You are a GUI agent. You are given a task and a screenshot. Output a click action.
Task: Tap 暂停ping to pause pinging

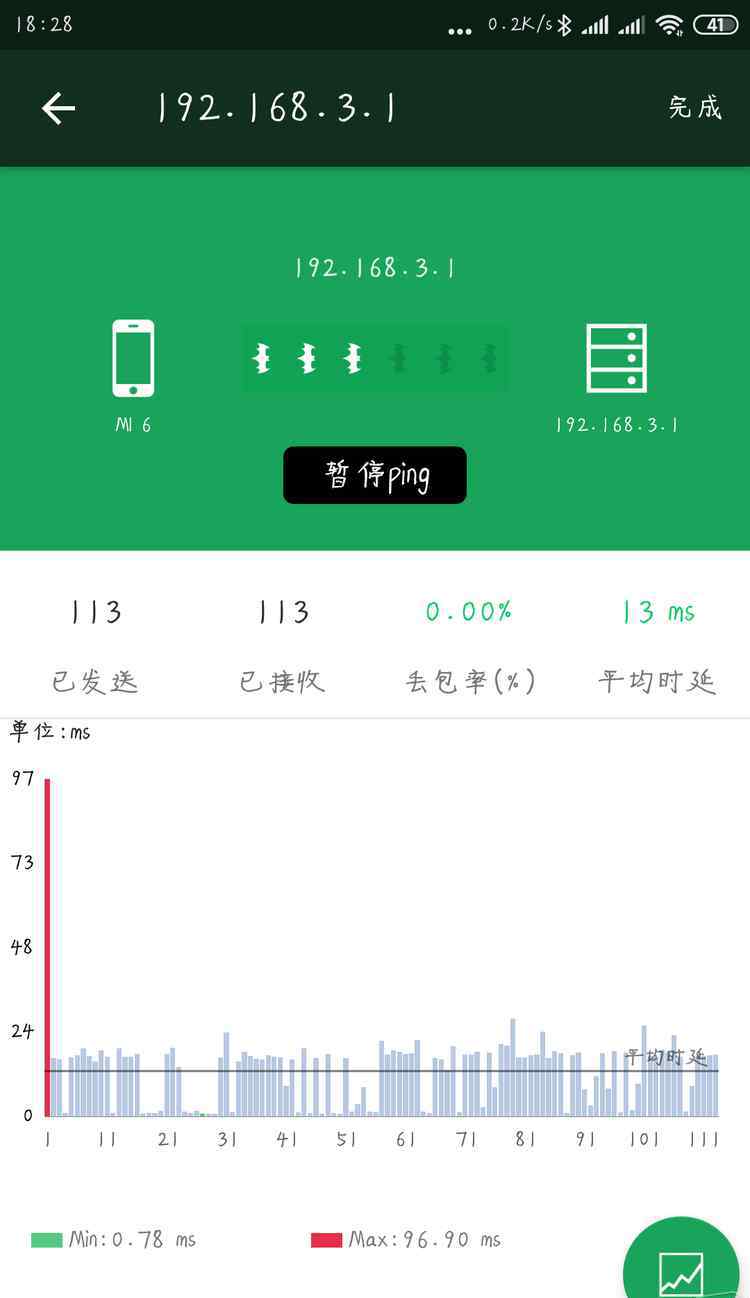click(375, 475)
